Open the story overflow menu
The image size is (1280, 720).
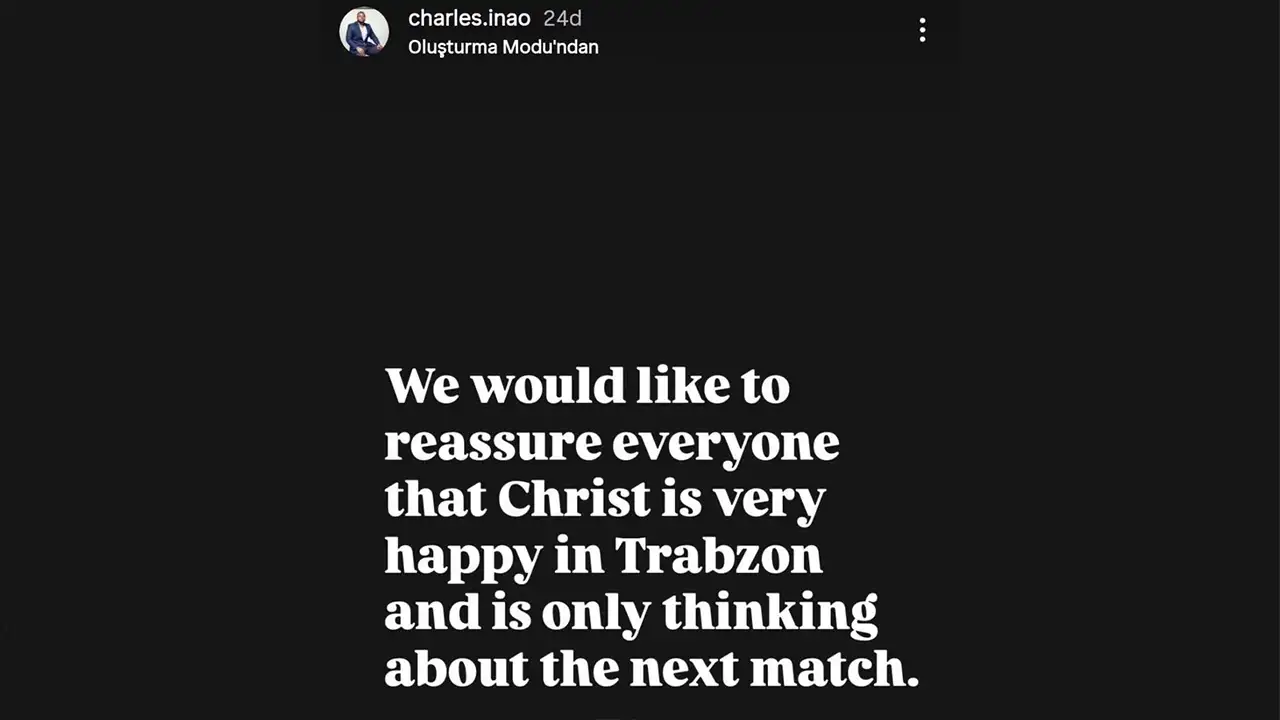pos(922,30)
